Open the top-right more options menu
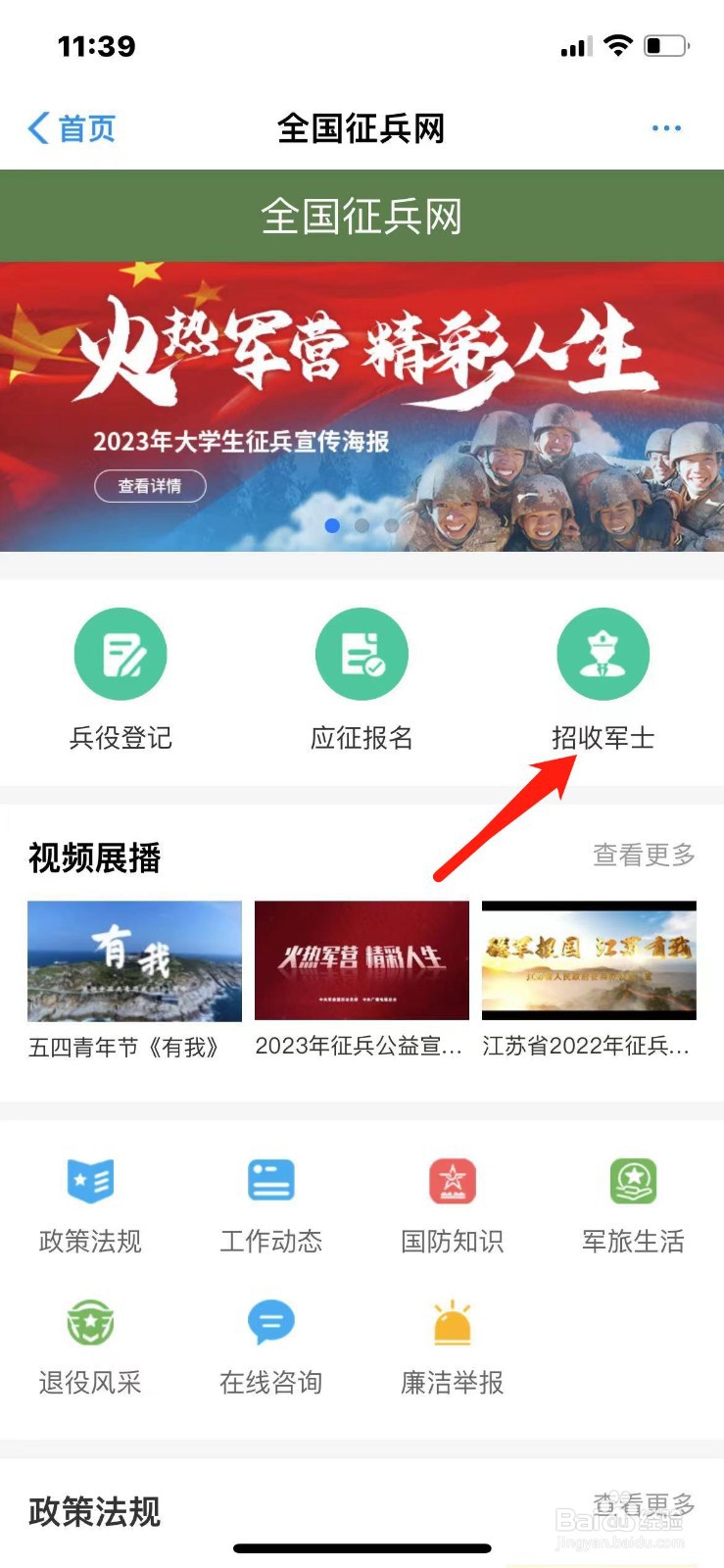 click(x=667, y=127)
